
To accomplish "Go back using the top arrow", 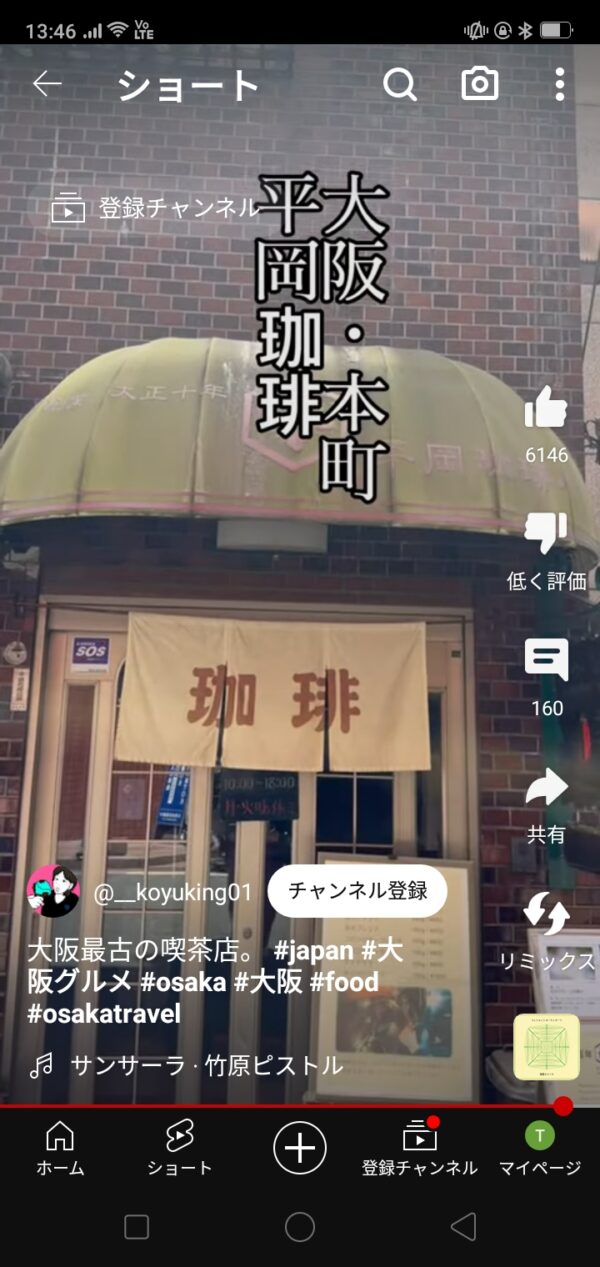I will (47, 85).
